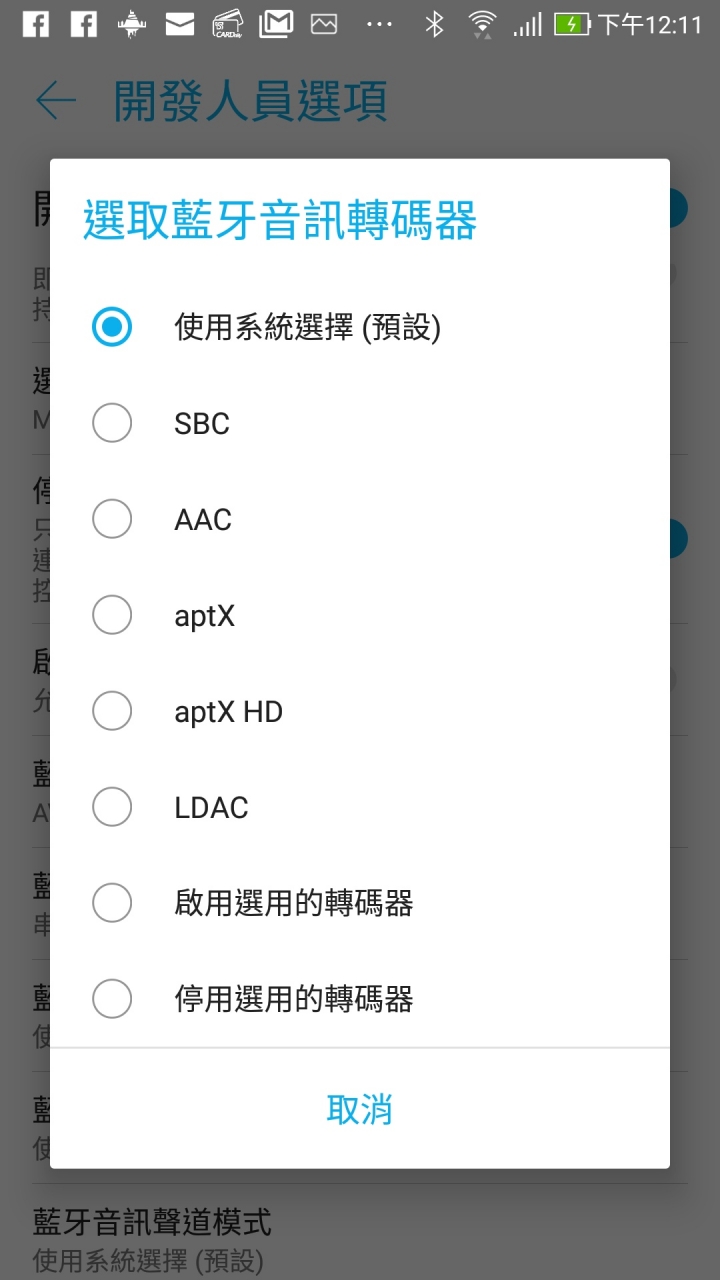Tap the envelope mail icon in status bar
The image size is (720, 1280).
(180, 22)
